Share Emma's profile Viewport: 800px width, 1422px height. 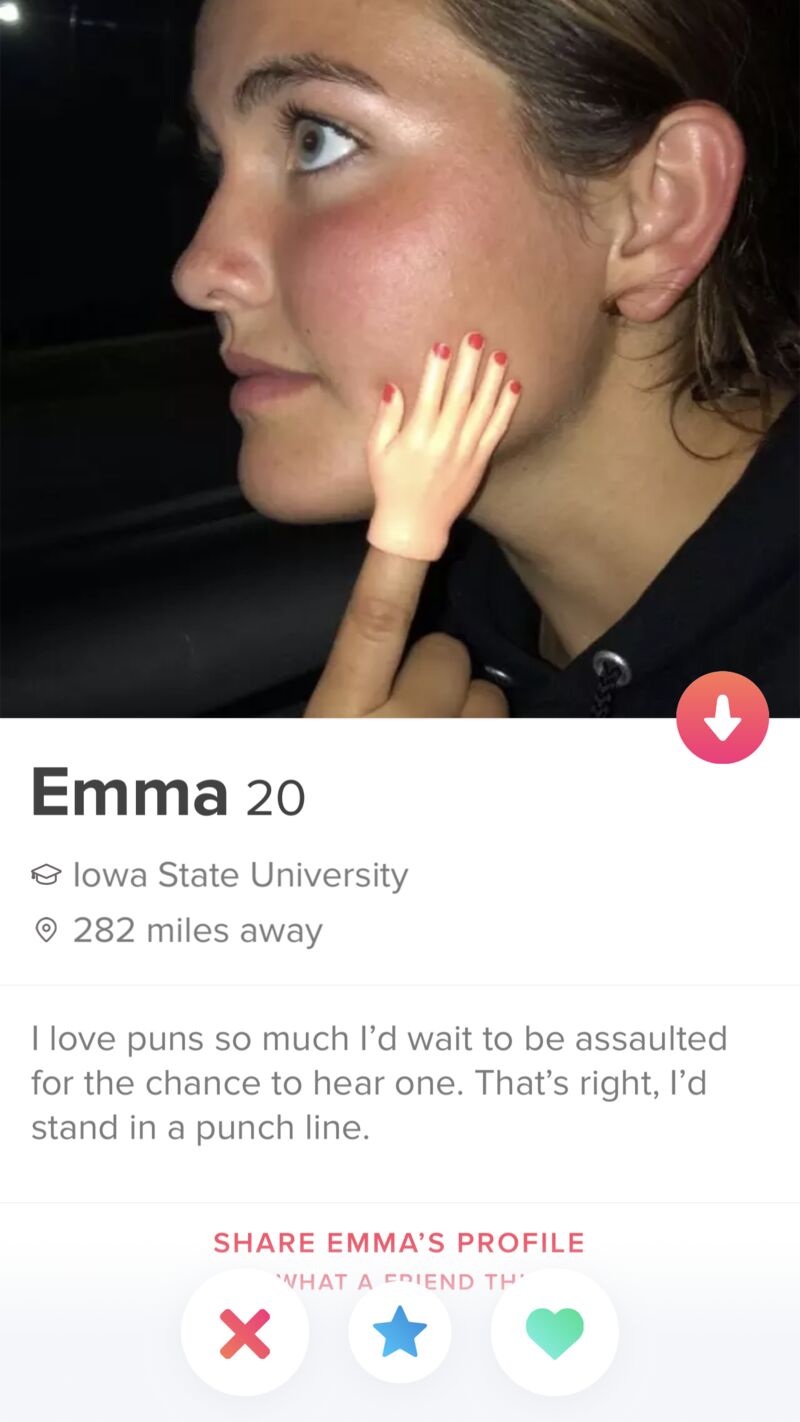(x=399, y=1243)
